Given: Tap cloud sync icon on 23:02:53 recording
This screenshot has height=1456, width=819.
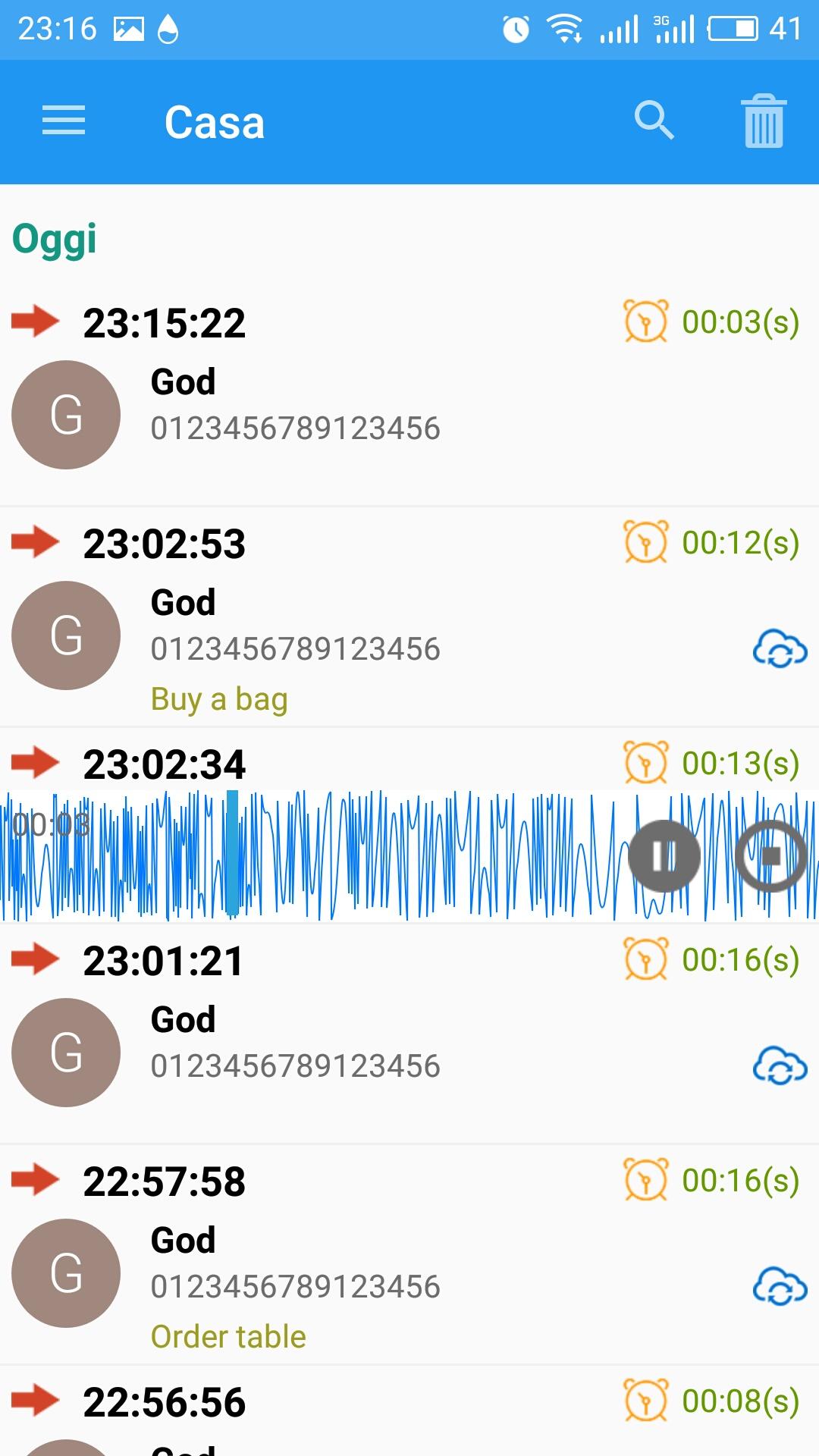Looking at the screenshot, I should (x=780, y=649).
